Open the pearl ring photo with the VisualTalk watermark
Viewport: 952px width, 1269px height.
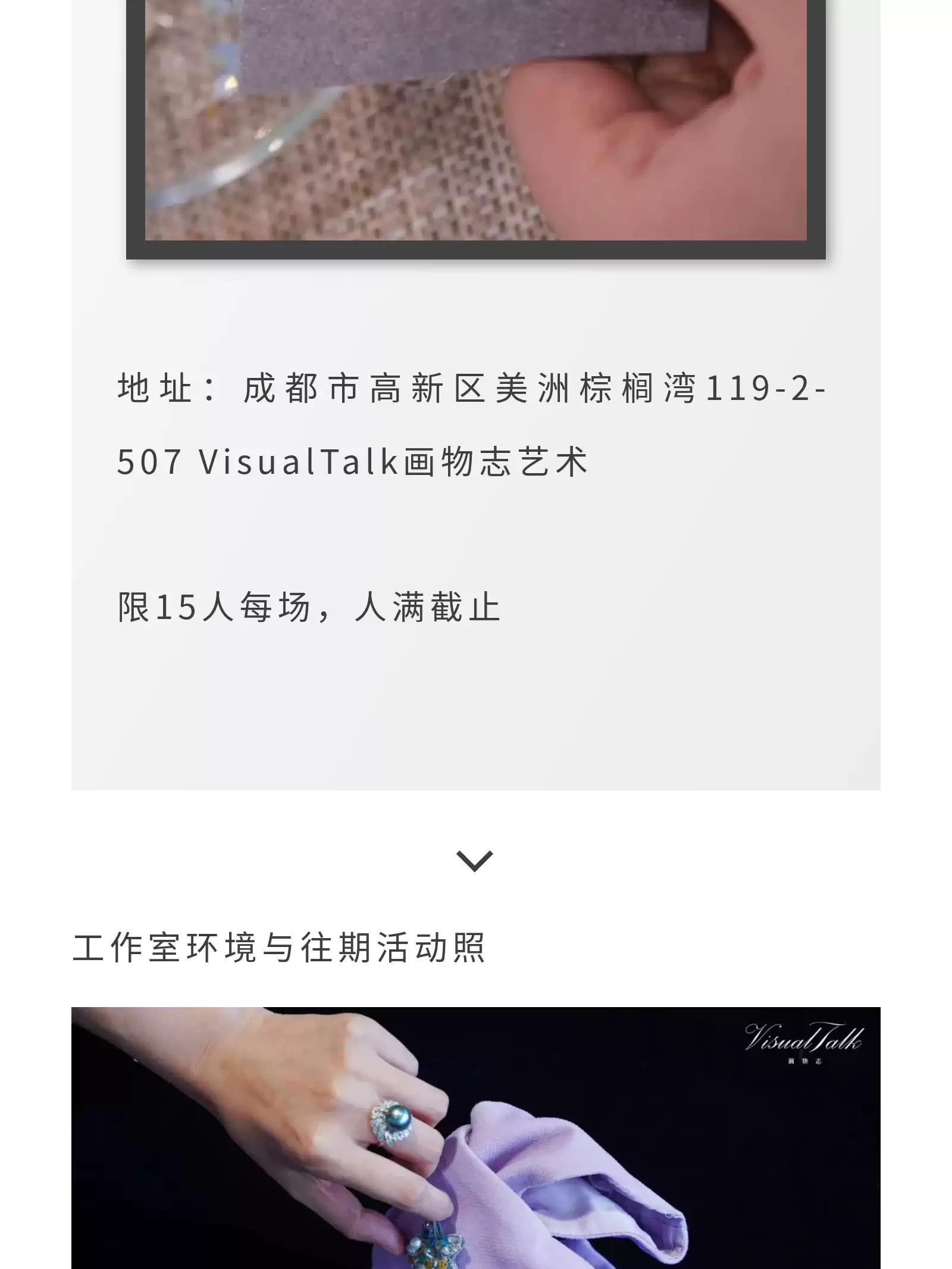476,1137
